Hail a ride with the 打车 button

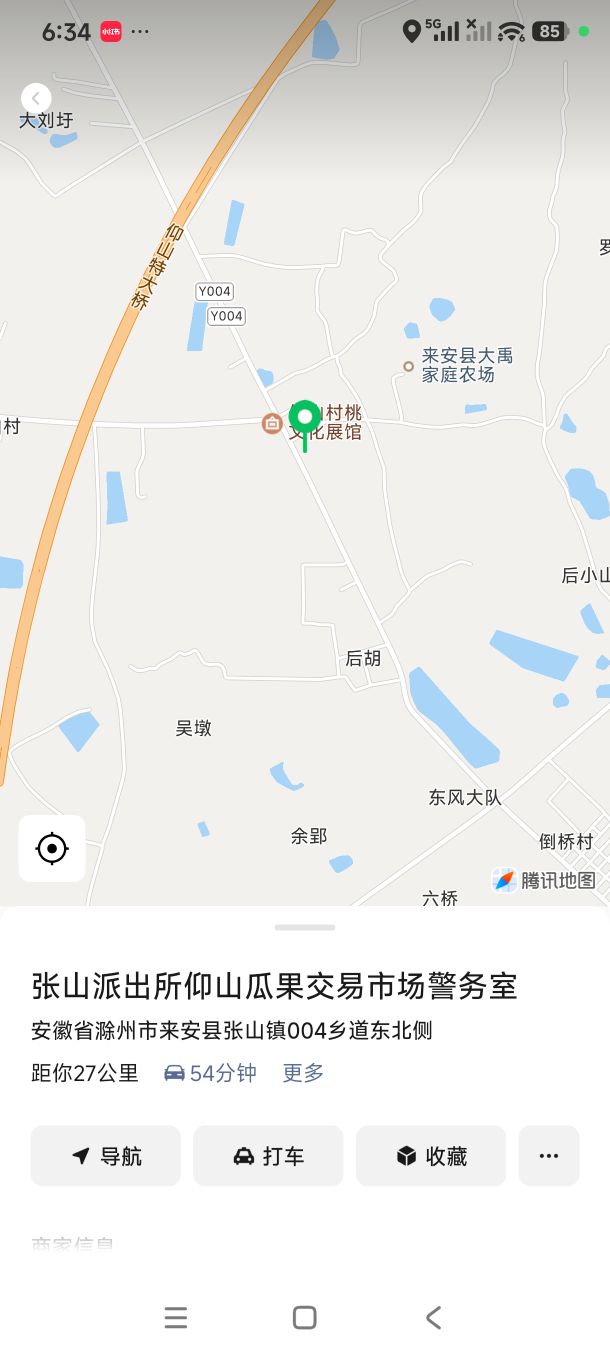268,1156
